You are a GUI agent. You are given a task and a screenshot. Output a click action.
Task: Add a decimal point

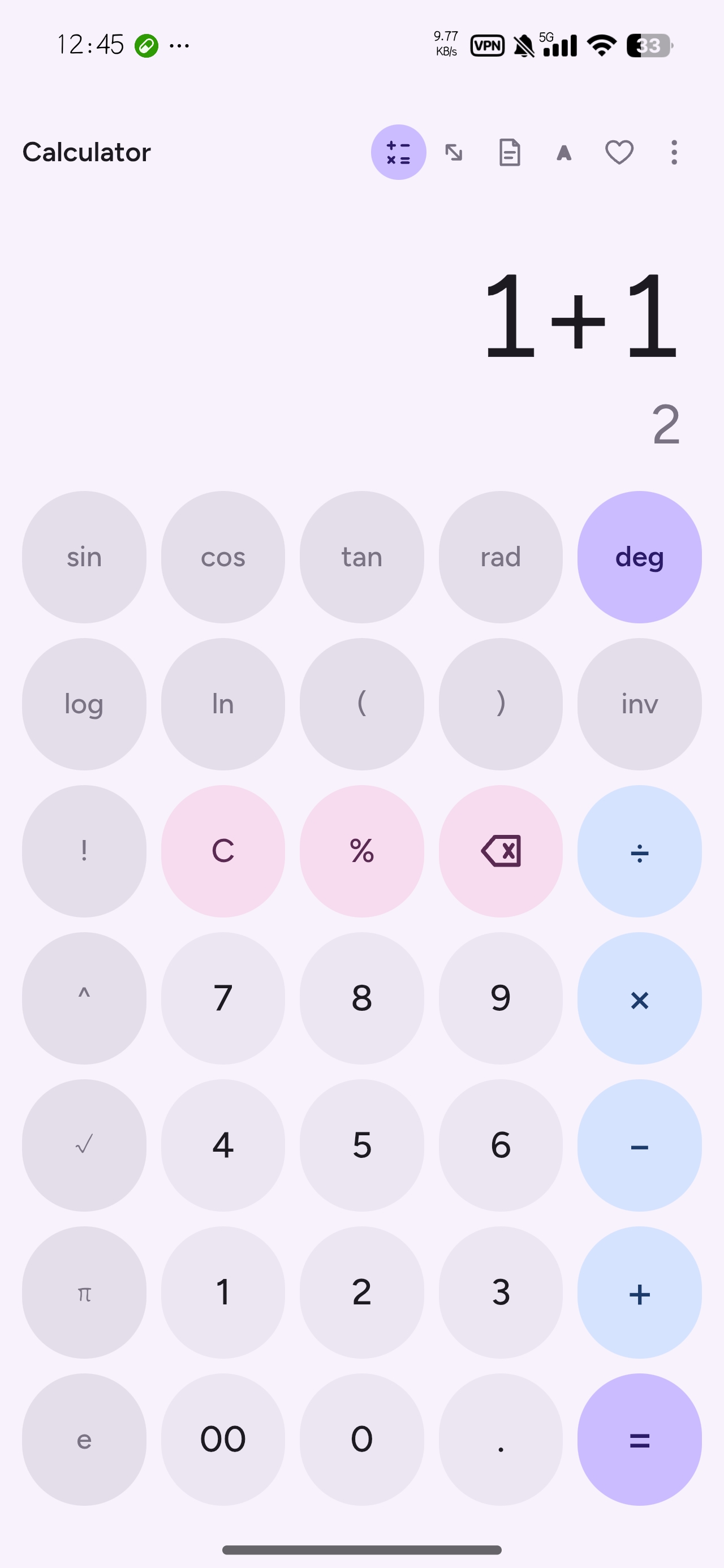pos(501,1440)
